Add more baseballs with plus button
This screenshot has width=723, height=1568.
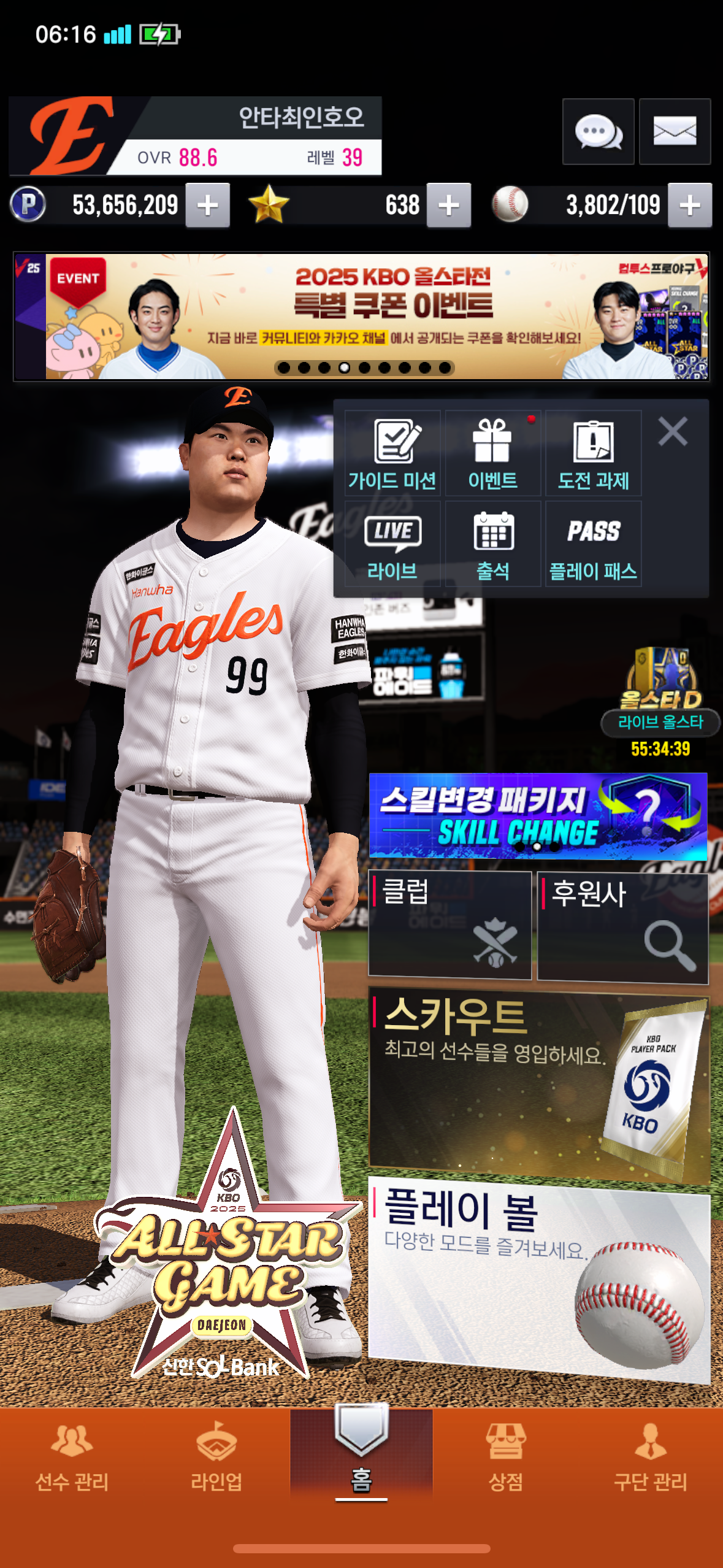pyautogui.click(x=690, y=206)
